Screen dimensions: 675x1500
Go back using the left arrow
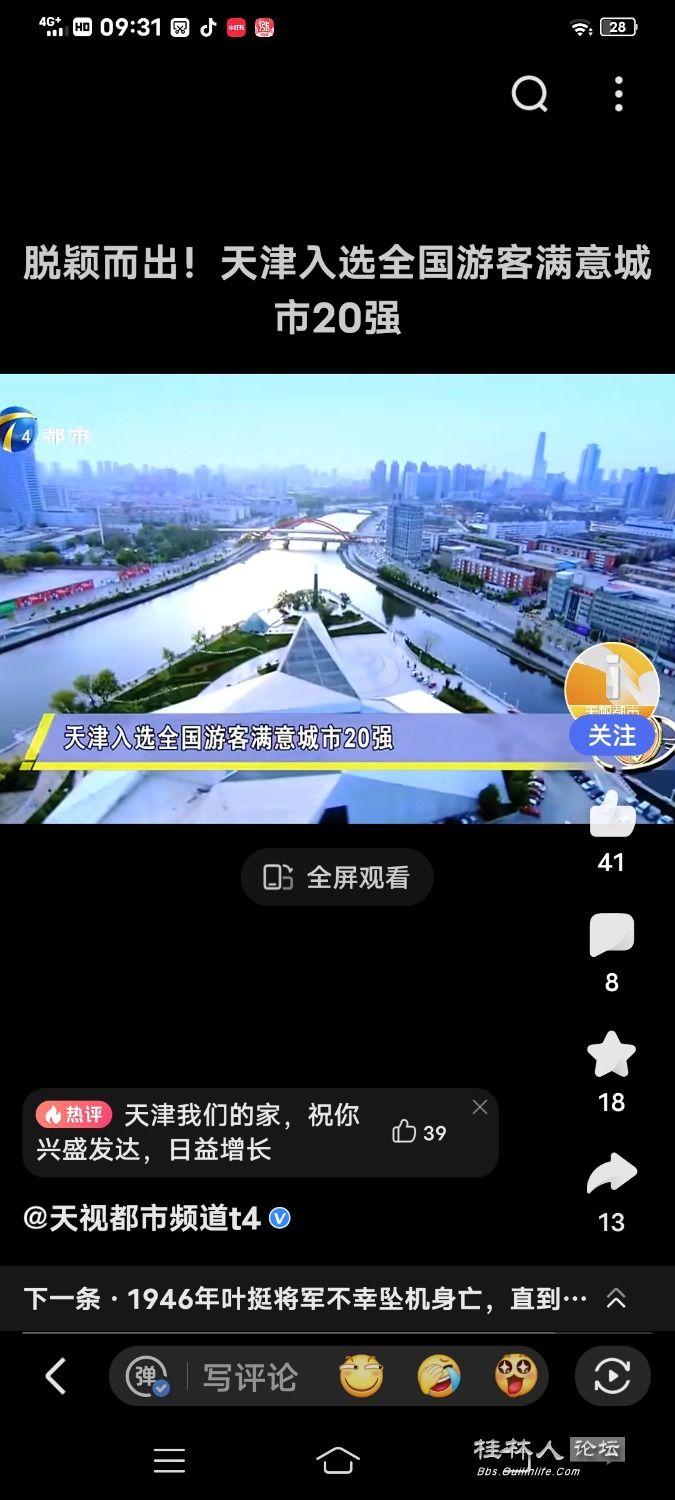point(56,1376)
